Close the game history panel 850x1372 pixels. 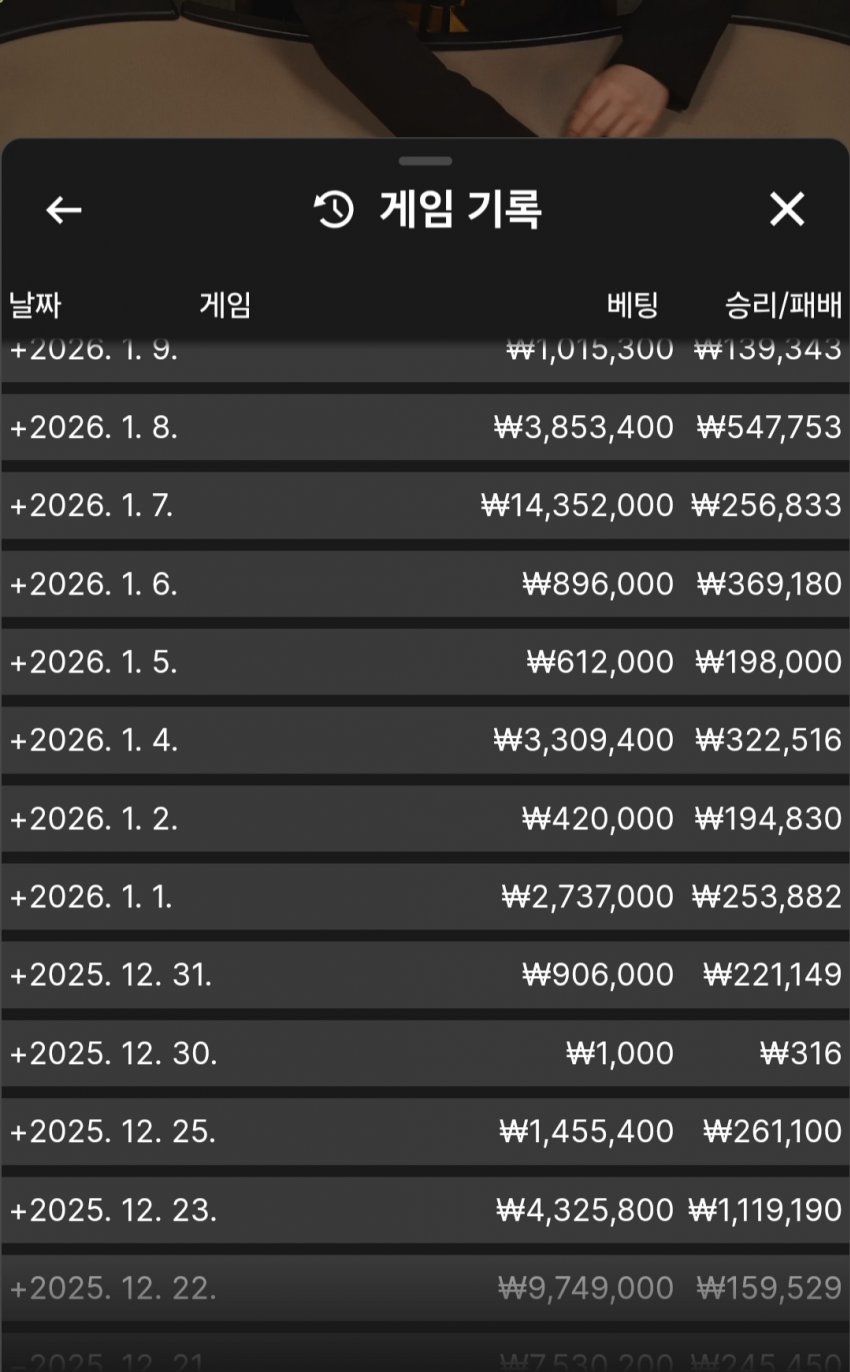point(787,210)
